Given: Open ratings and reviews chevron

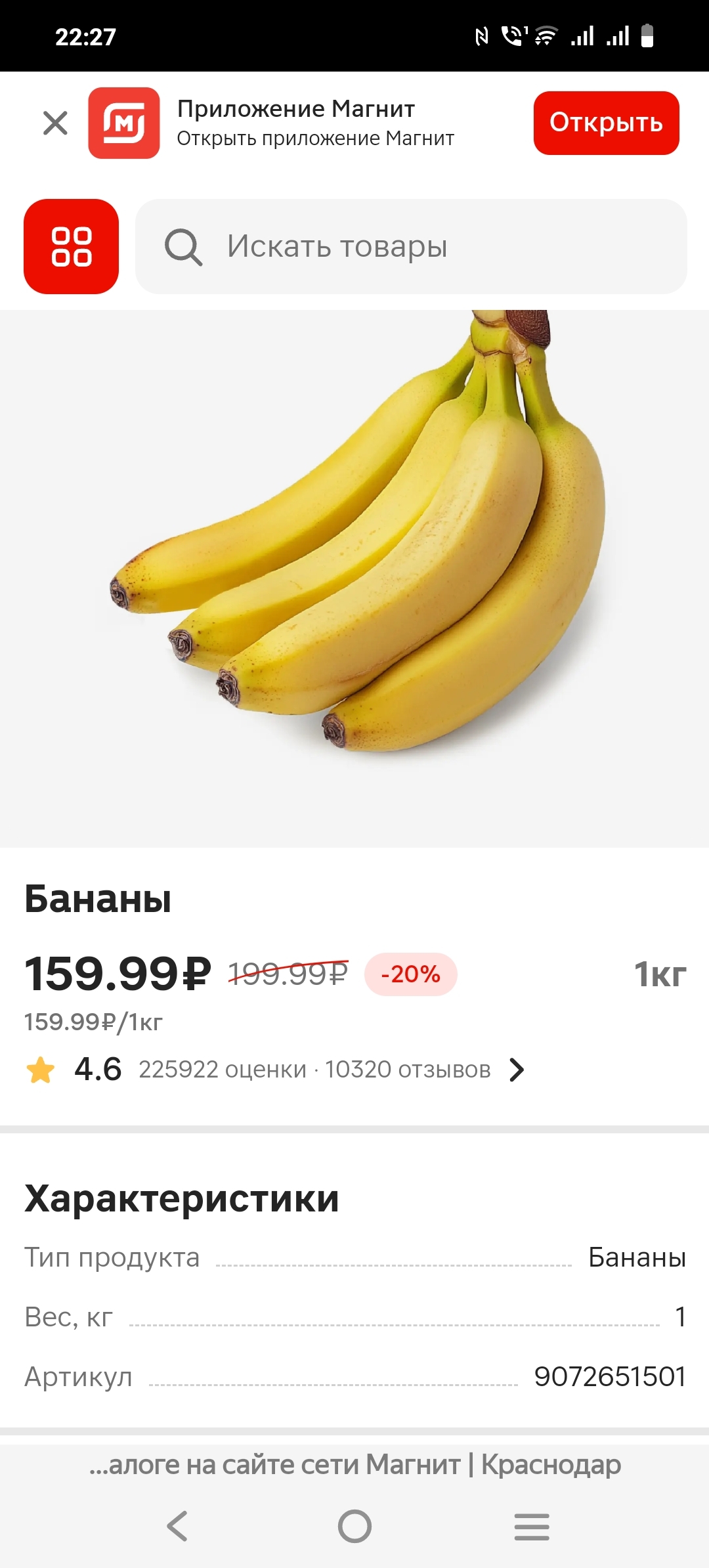Looking at the screenshot, I should pos(517,1070).
